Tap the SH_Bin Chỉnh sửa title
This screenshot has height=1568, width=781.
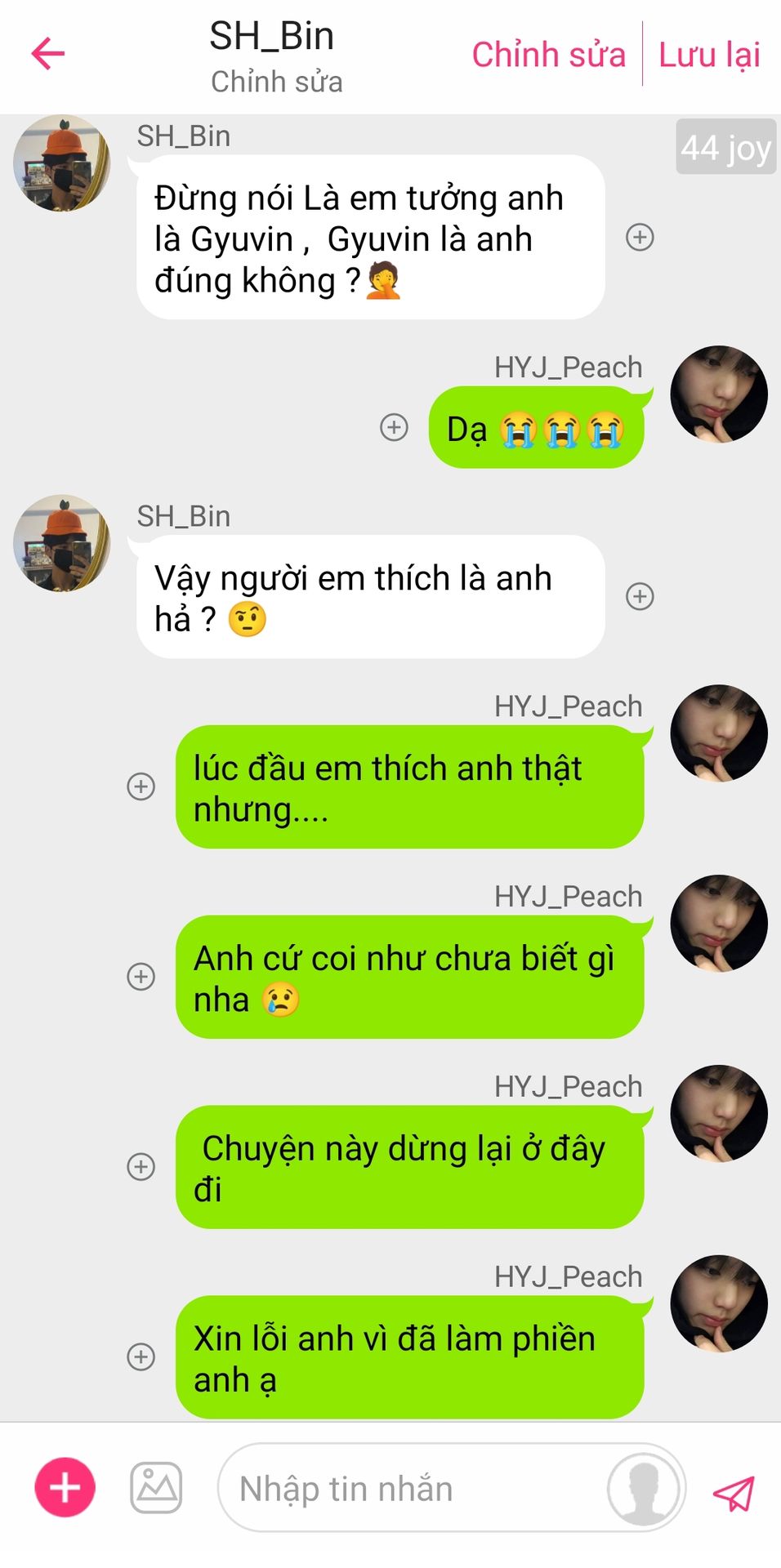274,56
